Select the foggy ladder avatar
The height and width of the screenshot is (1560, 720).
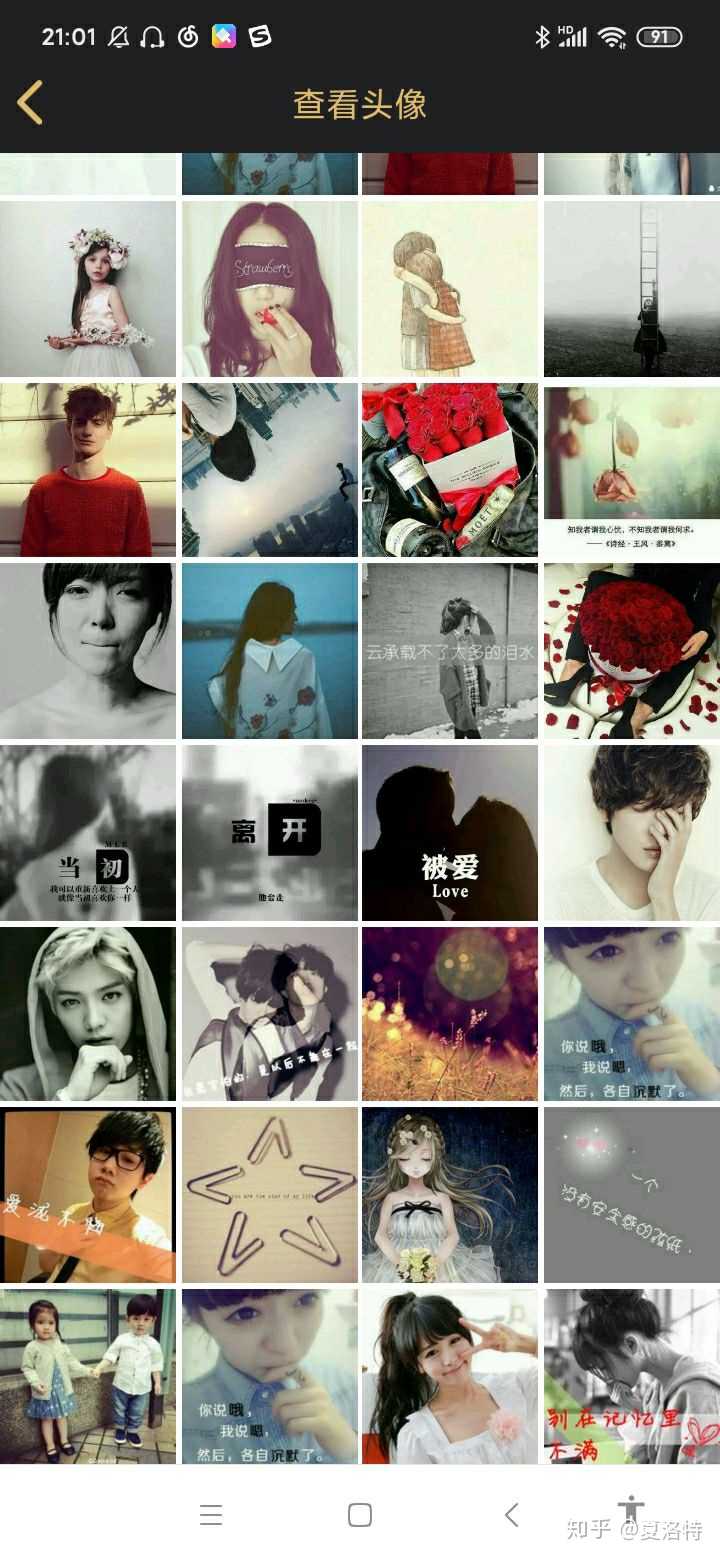click(x=631, y=288)
